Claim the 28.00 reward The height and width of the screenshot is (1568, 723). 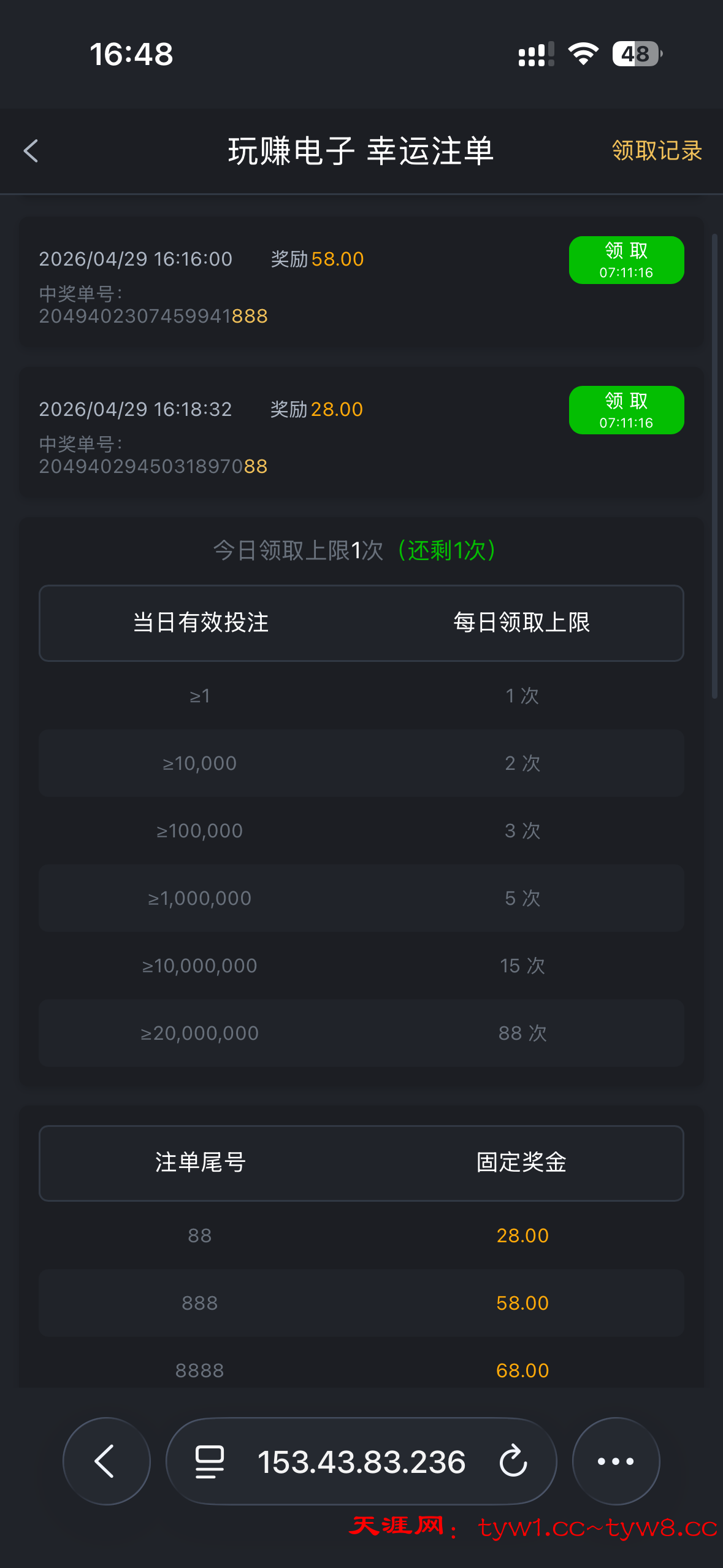625,410
